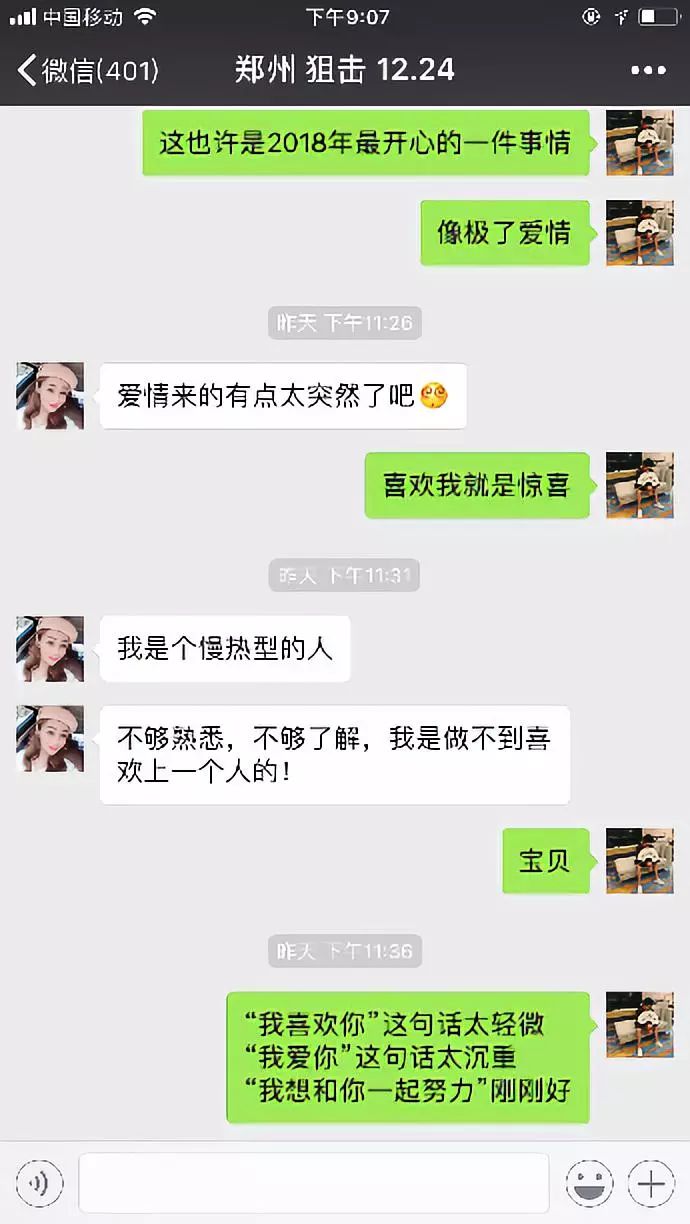Viewport: 690px width, 1224px height.
Task: Focus the message text field
Action: coord(313,1184)
